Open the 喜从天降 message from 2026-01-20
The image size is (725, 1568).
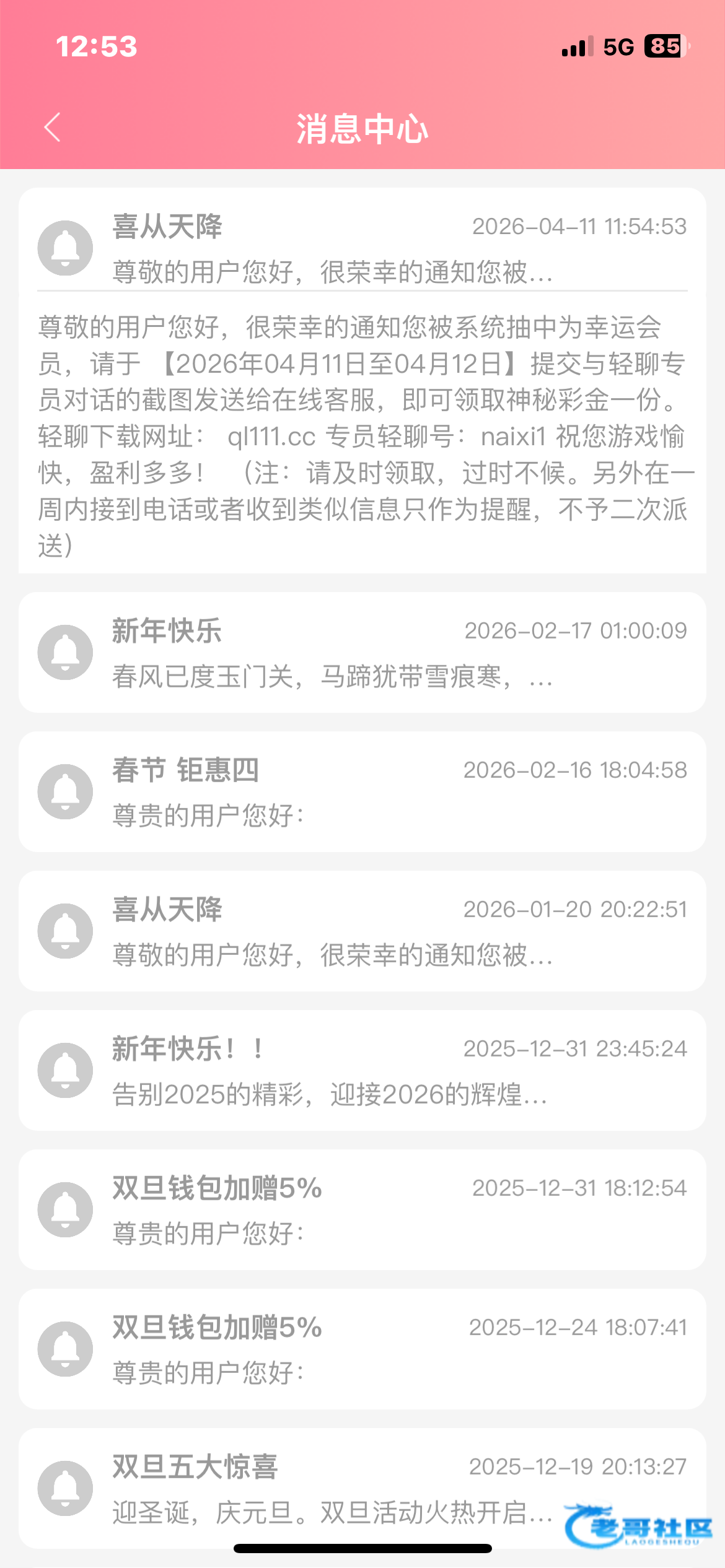coord(362,931)
